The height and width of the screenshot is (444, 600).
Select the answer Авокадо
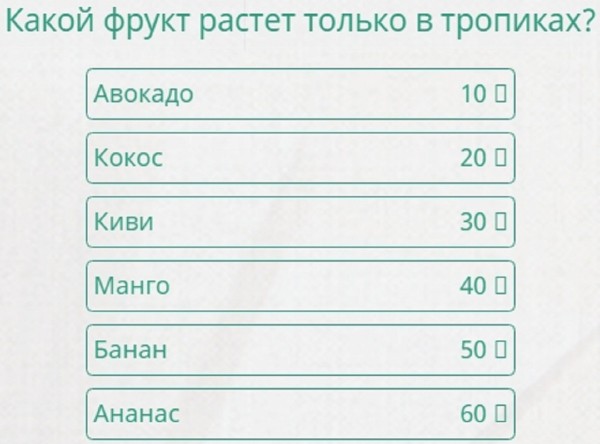pyautogui.click(x=300, y=94)
